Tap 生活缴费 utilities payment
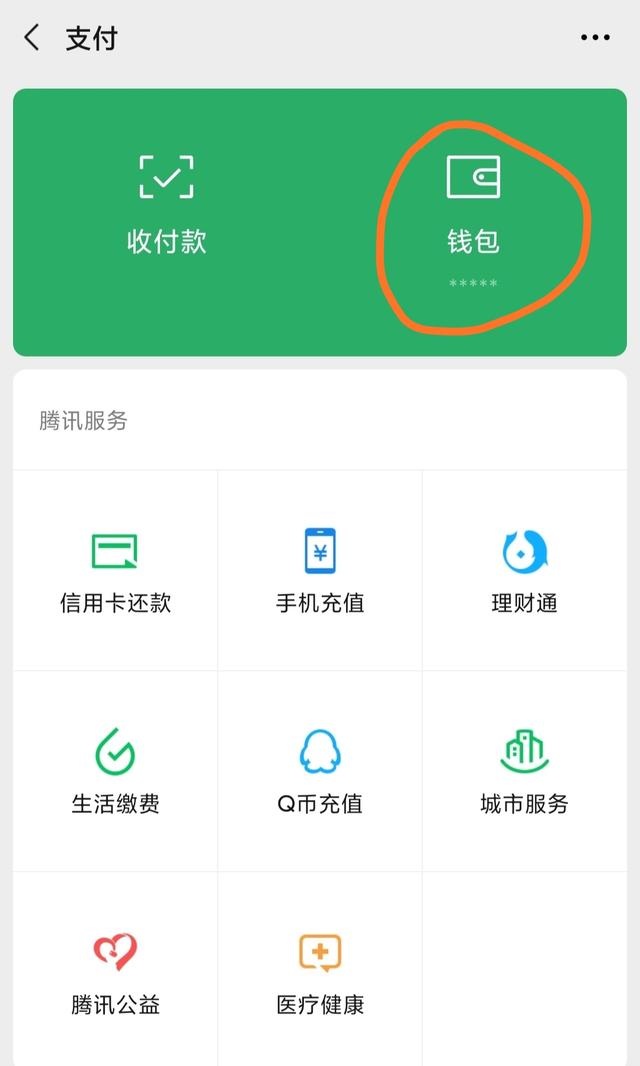This screenshot has width=640, height=1066. tap(115, 771)
